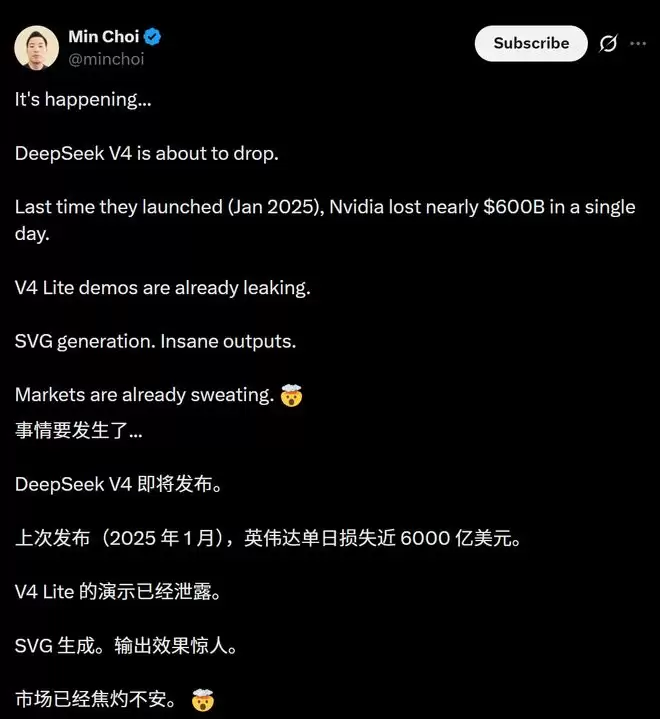Open the Grok explain-post icon
660x719 pixels.
(607, 44)
